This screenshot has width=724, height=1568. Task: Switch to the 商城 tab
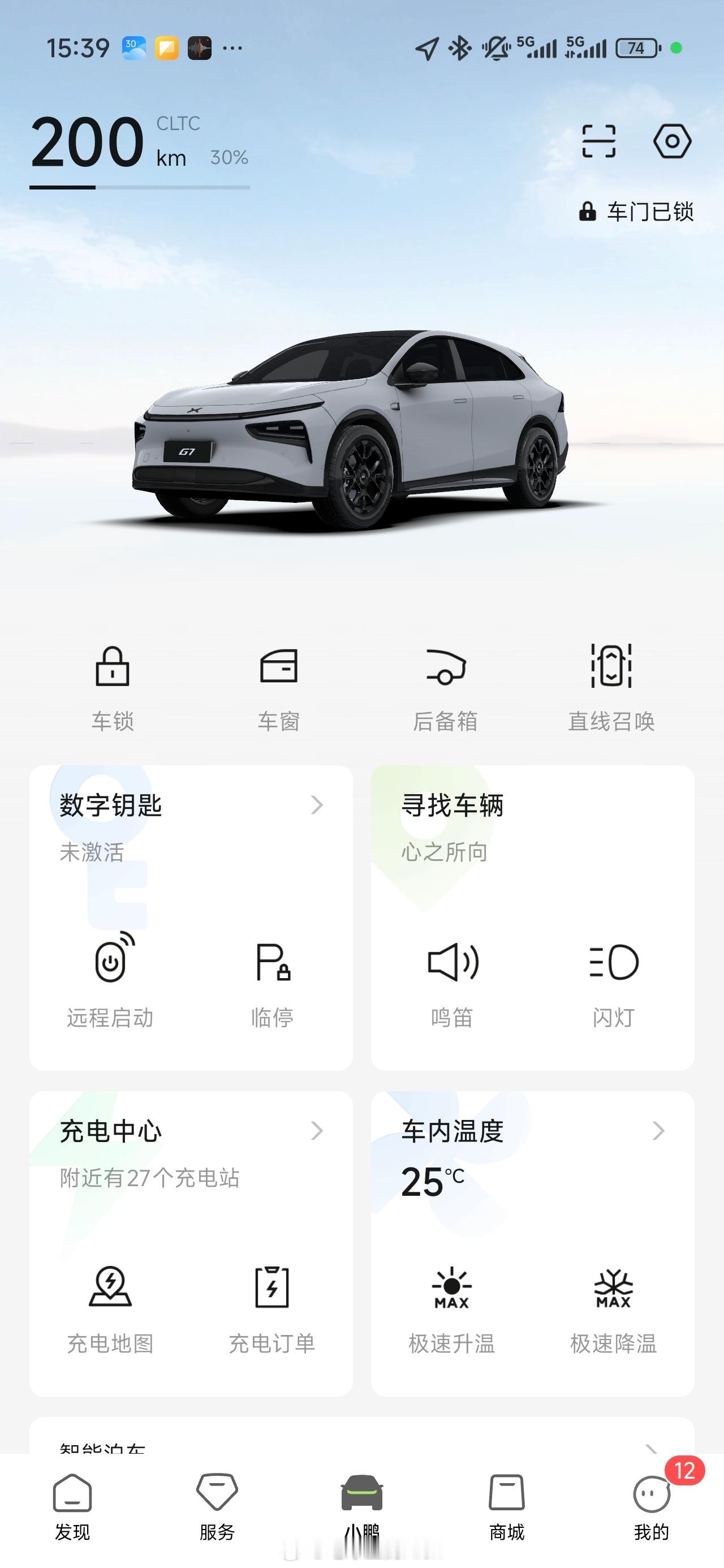507,1507
